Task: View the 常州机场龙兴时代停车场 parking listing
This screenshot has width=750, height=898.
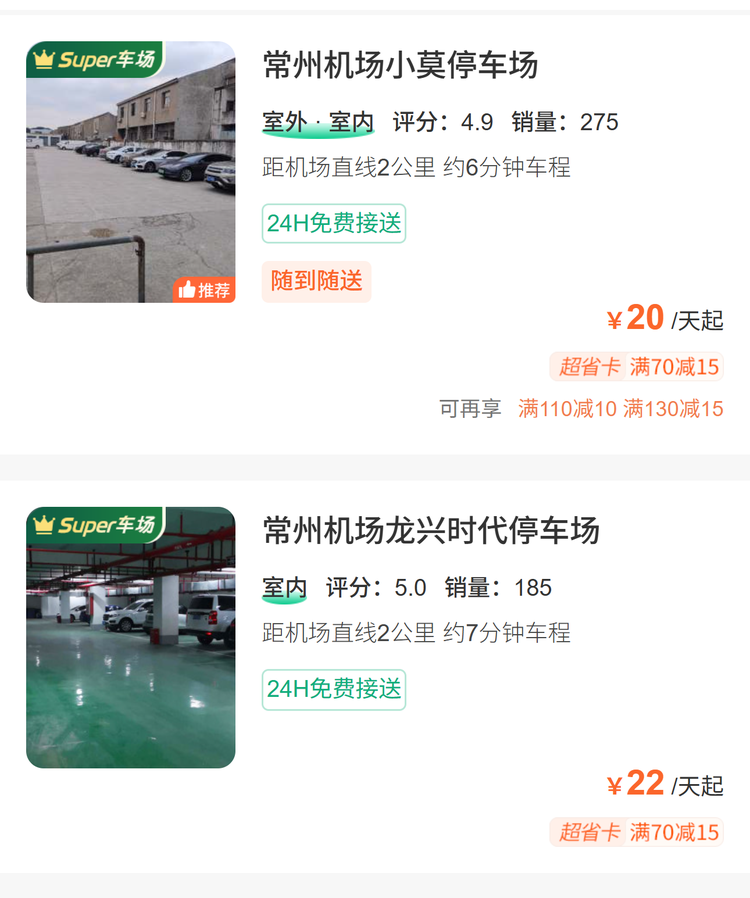Action: [431, 531]
